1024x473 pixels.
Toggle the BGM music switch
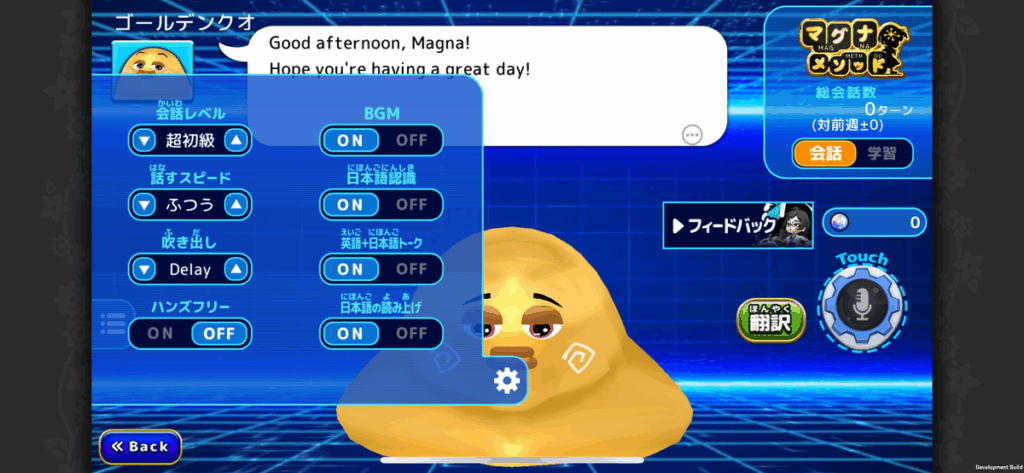(381, 140)
